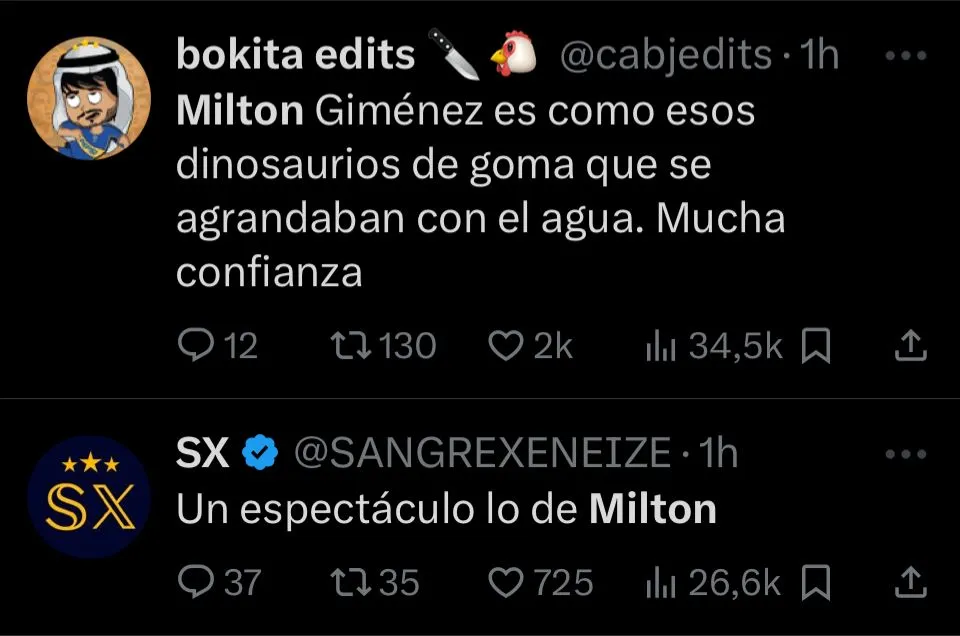This screenshot has width=960, height=636.
Task: Open bokita edits profile avatar
Action: click(88, 99)
